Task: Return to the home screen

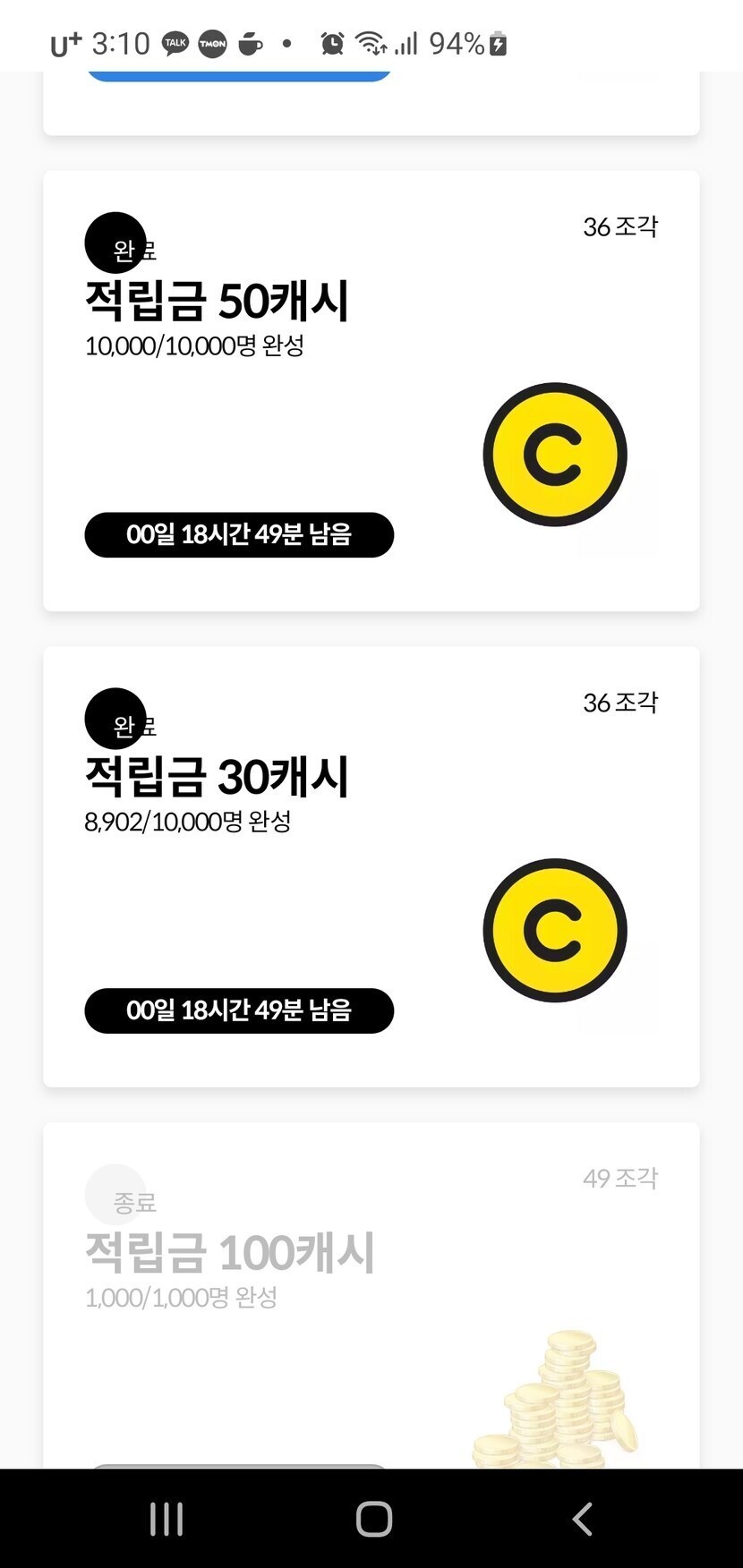Action: tap(373, 1519)
